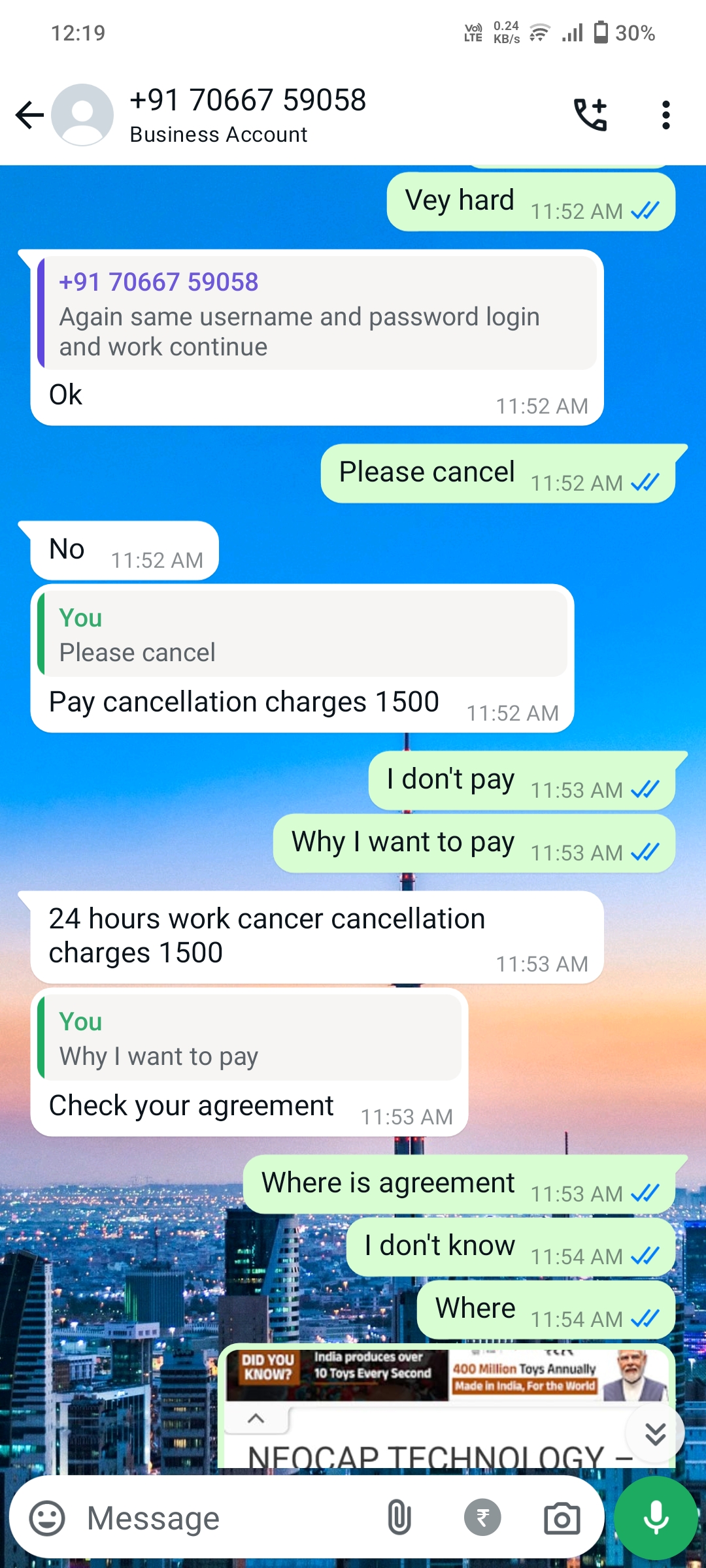Open the rupee payment option
The height and width of the screenshot is (1568, 706).
point(482,1518)
